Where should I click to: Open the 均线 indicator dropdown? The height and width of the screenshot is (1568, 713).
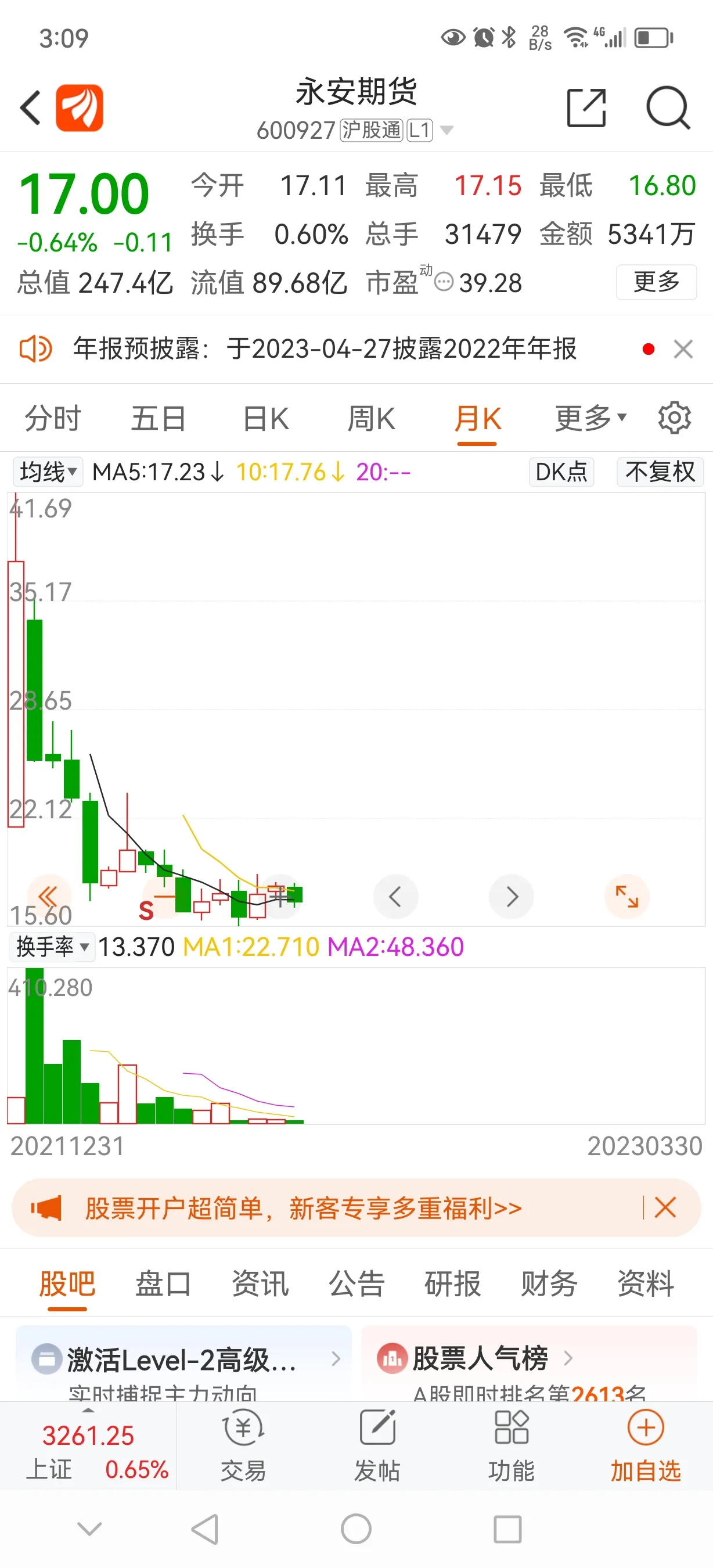click(x=48, y=472)
